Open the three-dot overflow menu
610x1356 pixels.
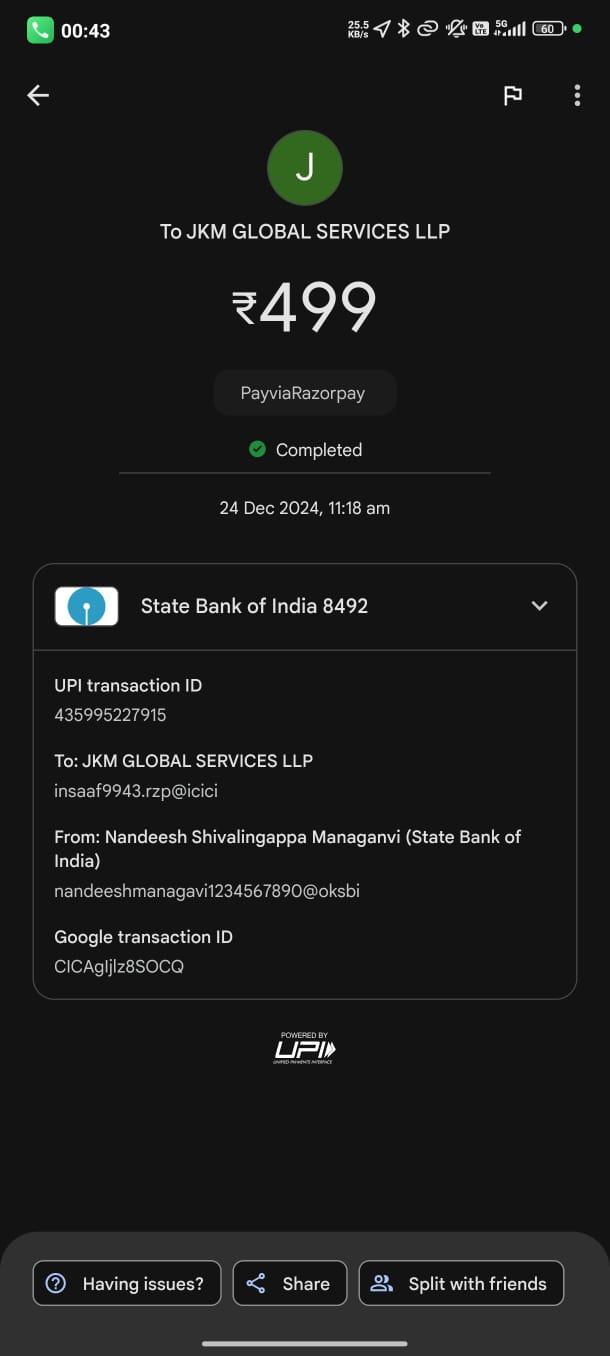point(577,95)
